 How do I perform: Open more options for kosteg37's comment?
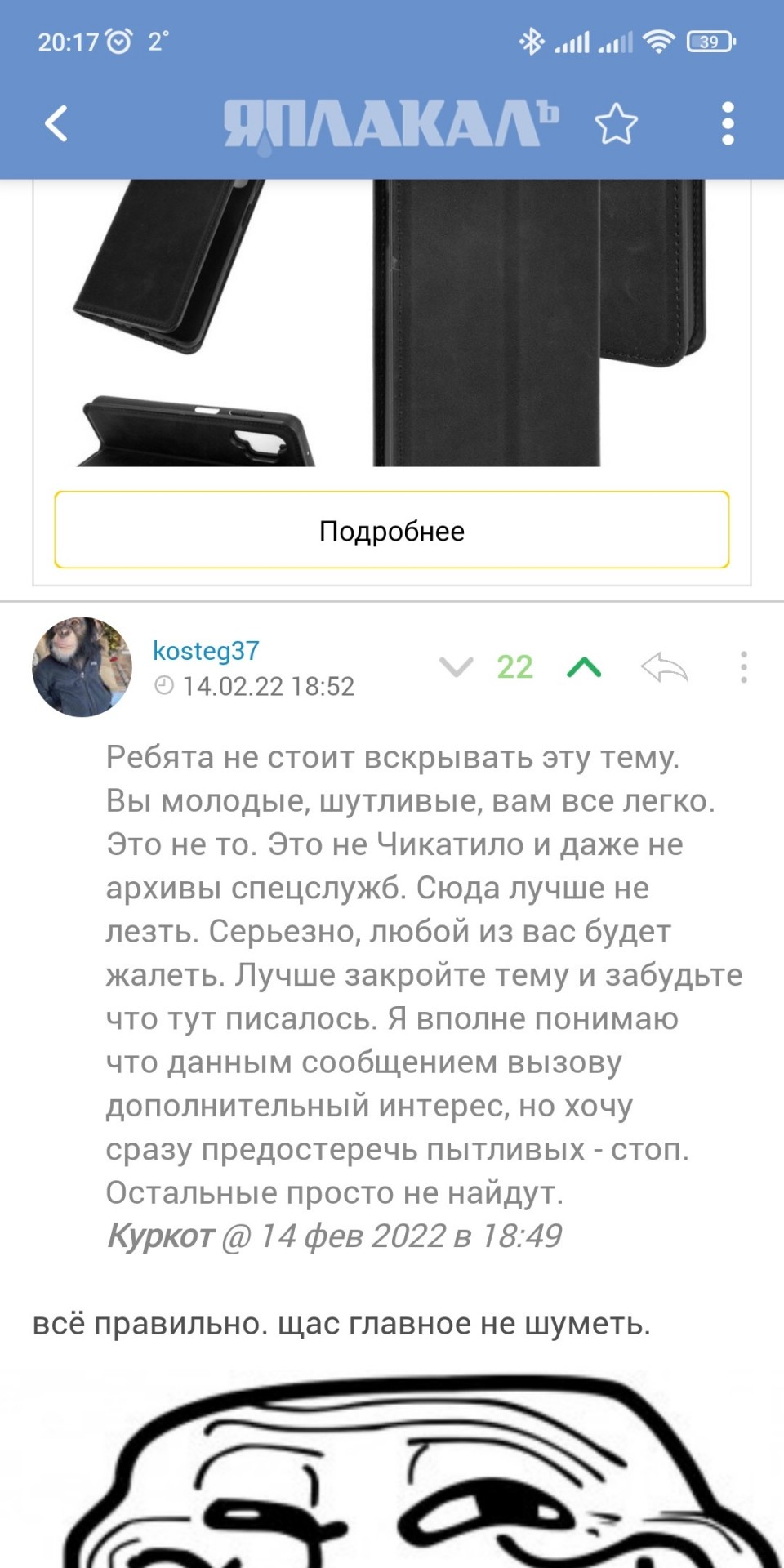click(x=743, y=667)
